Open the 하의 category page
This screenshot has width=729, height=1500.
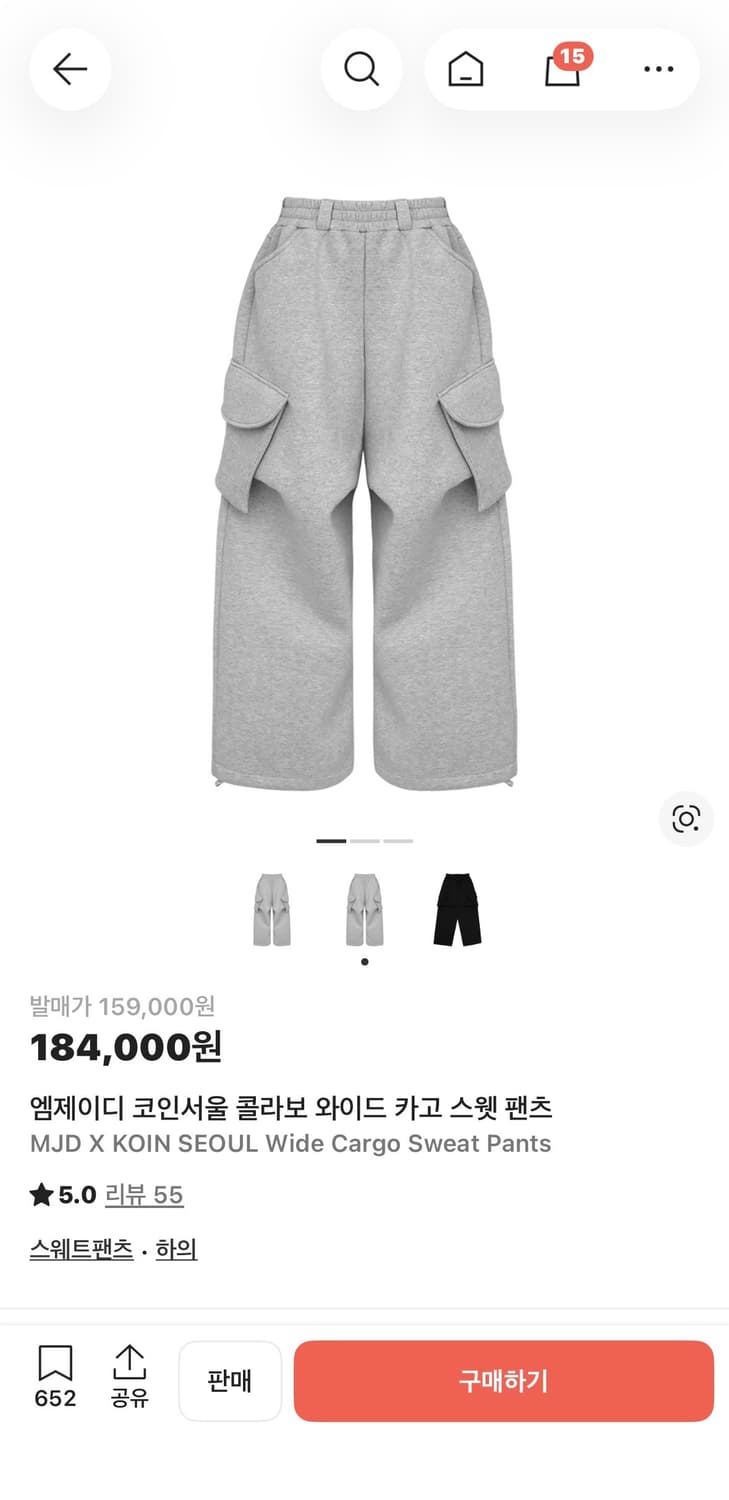[175, 1249]
